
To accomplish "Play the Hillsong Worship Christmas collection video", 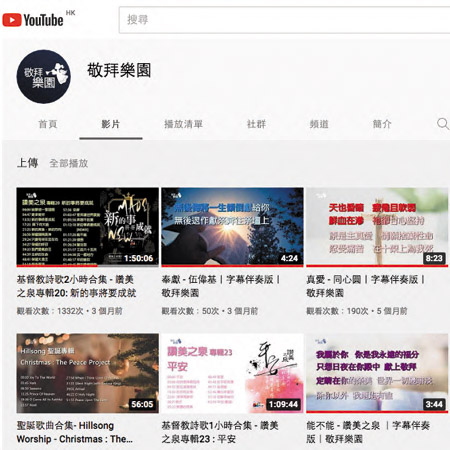I will [88, 373].
